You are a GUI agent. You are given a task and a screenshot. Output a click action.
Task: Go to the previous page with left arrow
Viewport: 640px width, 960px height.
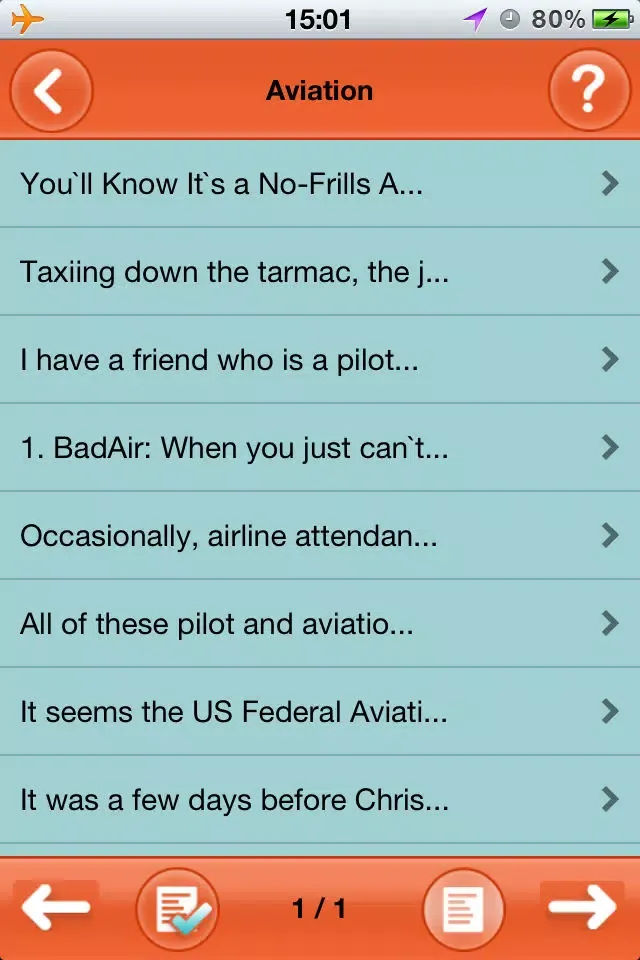pyautogui.click(x=56, y=908)
